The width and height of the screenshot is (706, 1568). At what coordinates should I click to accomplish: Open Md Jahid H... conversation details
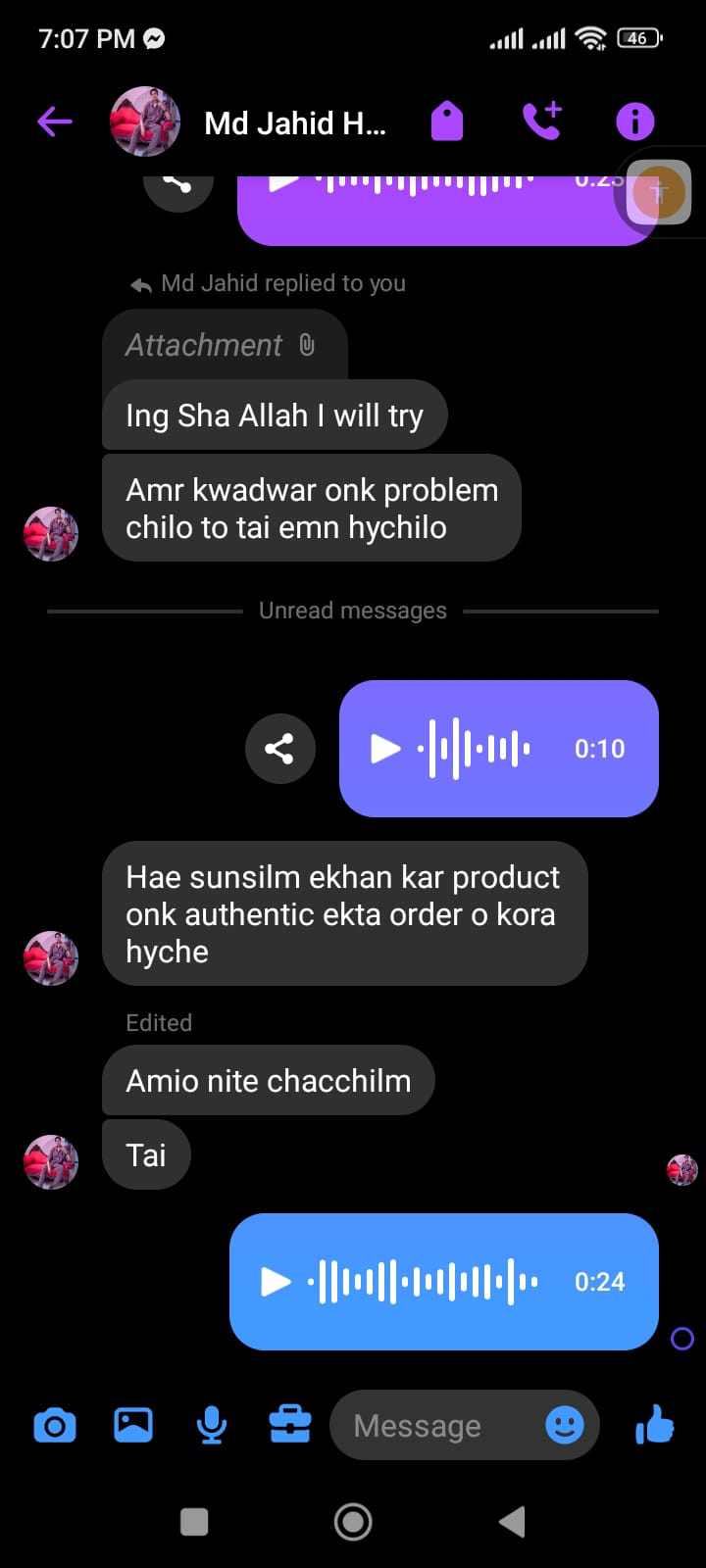[x=294, y=123]
